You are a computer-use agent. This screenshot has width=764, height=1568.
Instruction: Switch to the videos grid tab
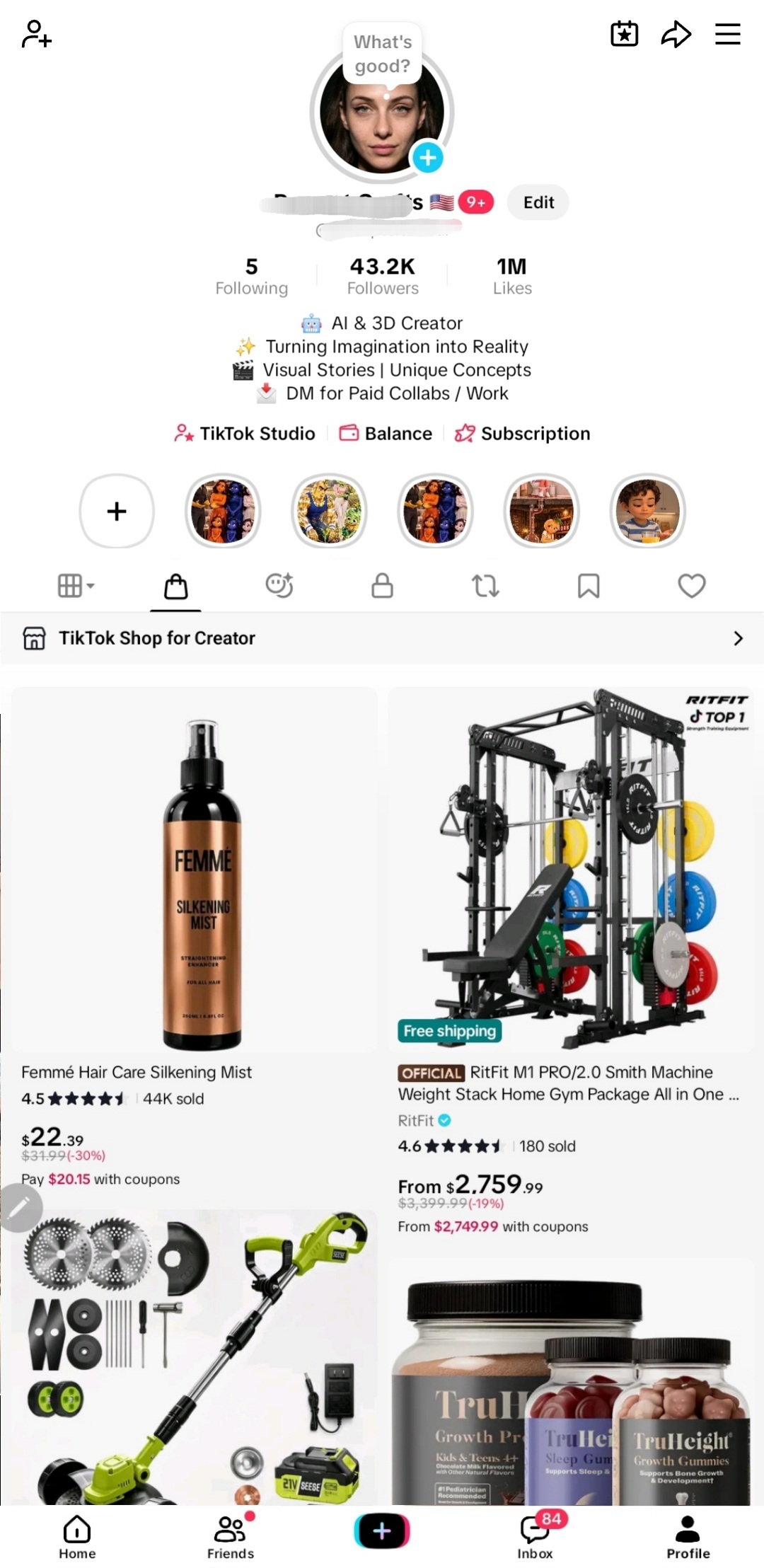click(x=76, y=586)
